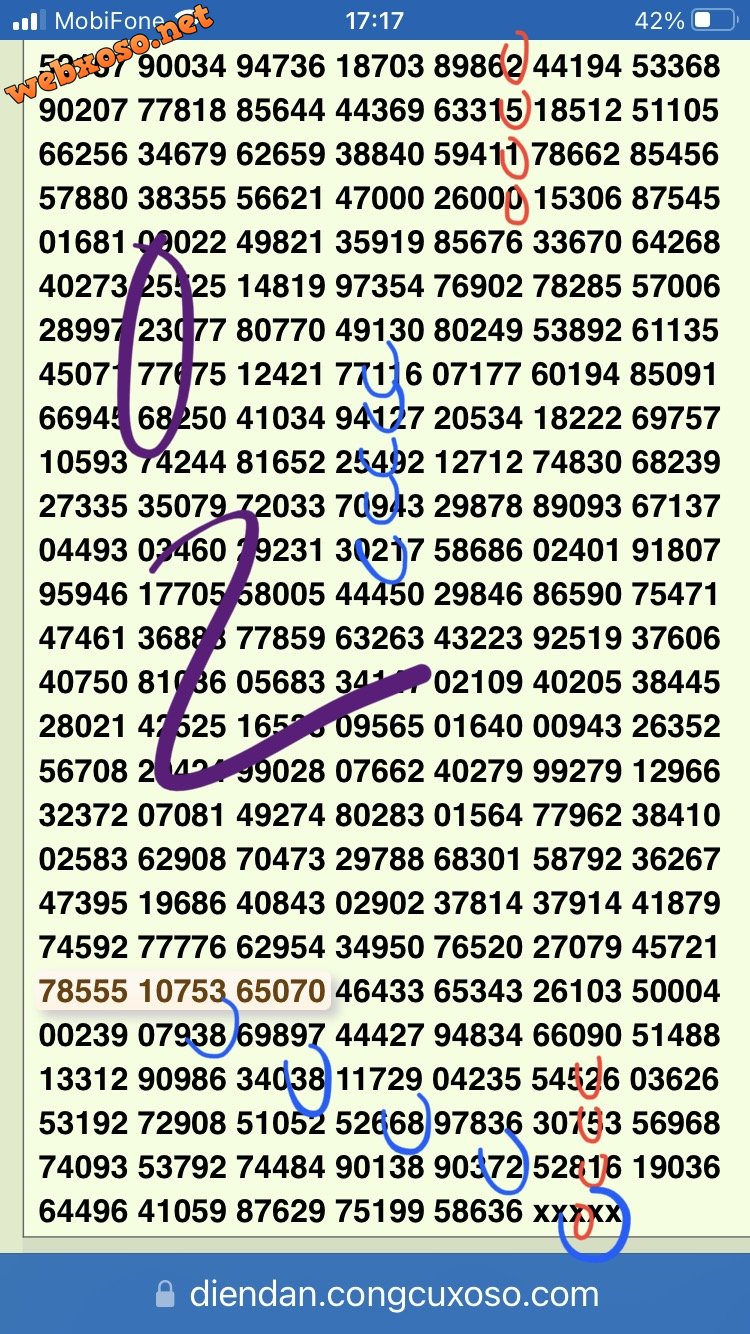Tap the diendan.congcuxoso.com address bar
This screenshot has height=1334, width=750.
click(377, 1295)
